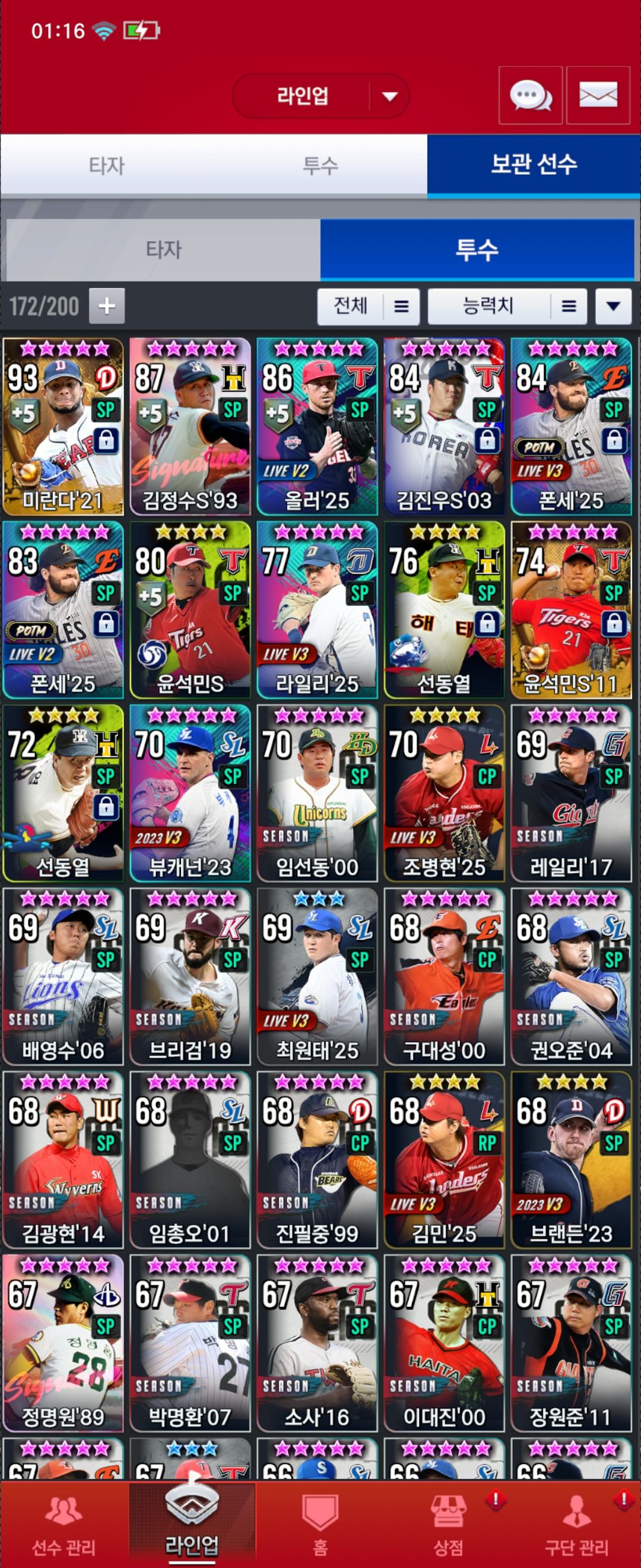Open the 구단 관리 tab
This screenshot has width=641, height=1568.
pos(576,1525)
